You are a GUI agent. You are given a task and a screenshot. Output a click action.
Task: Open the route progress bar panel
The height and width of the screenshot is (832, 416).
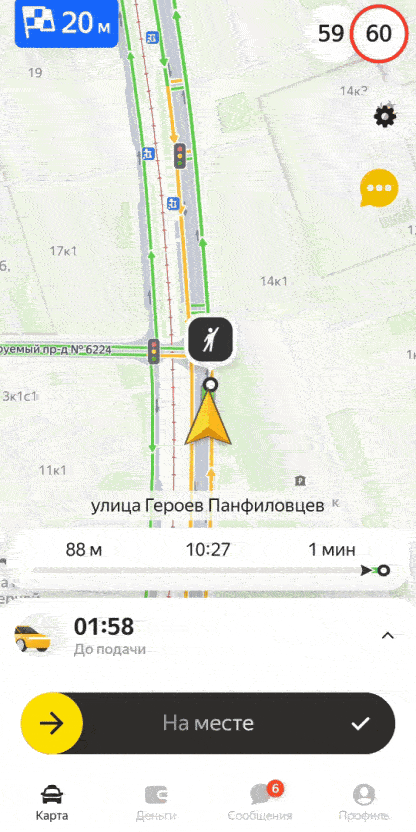point(209,559)
